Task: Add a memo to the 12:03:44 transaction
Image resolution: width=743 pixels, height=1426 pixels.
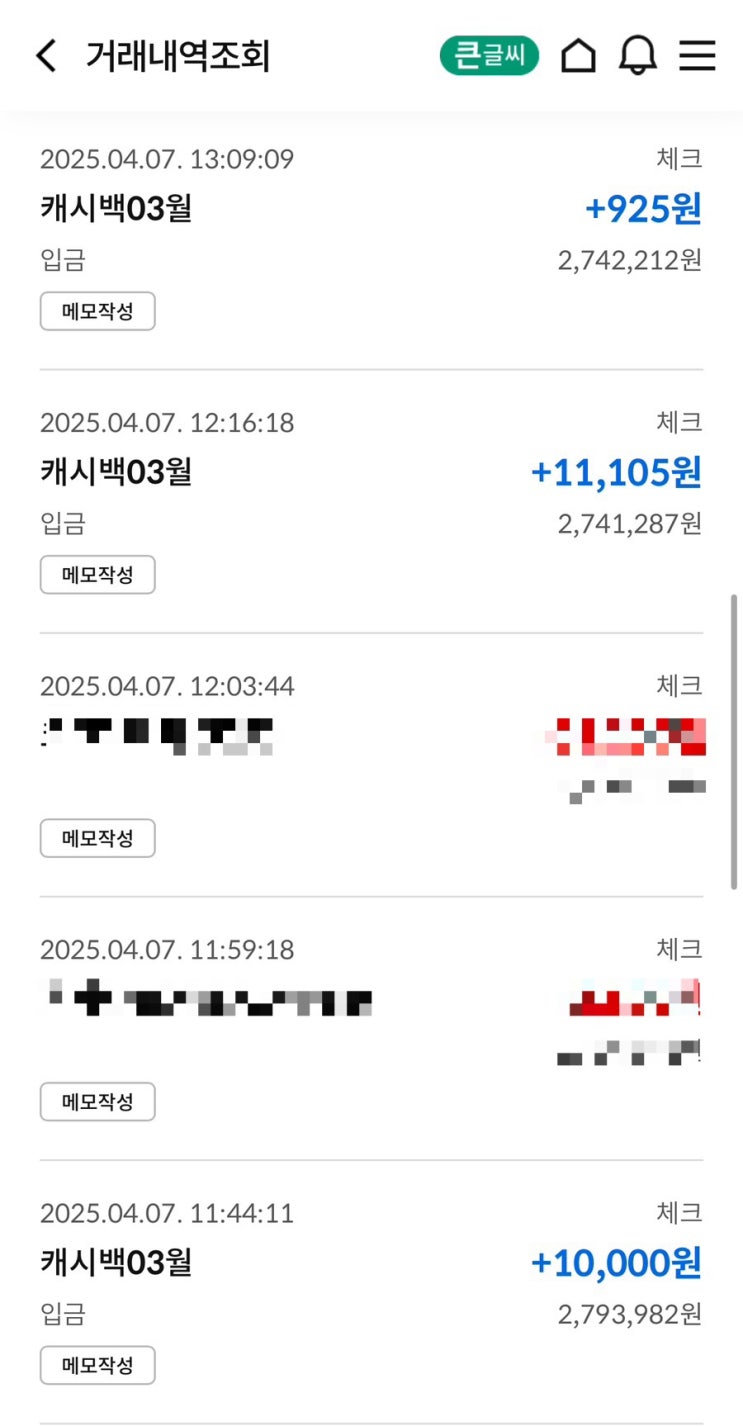Action: pos(98,838)
